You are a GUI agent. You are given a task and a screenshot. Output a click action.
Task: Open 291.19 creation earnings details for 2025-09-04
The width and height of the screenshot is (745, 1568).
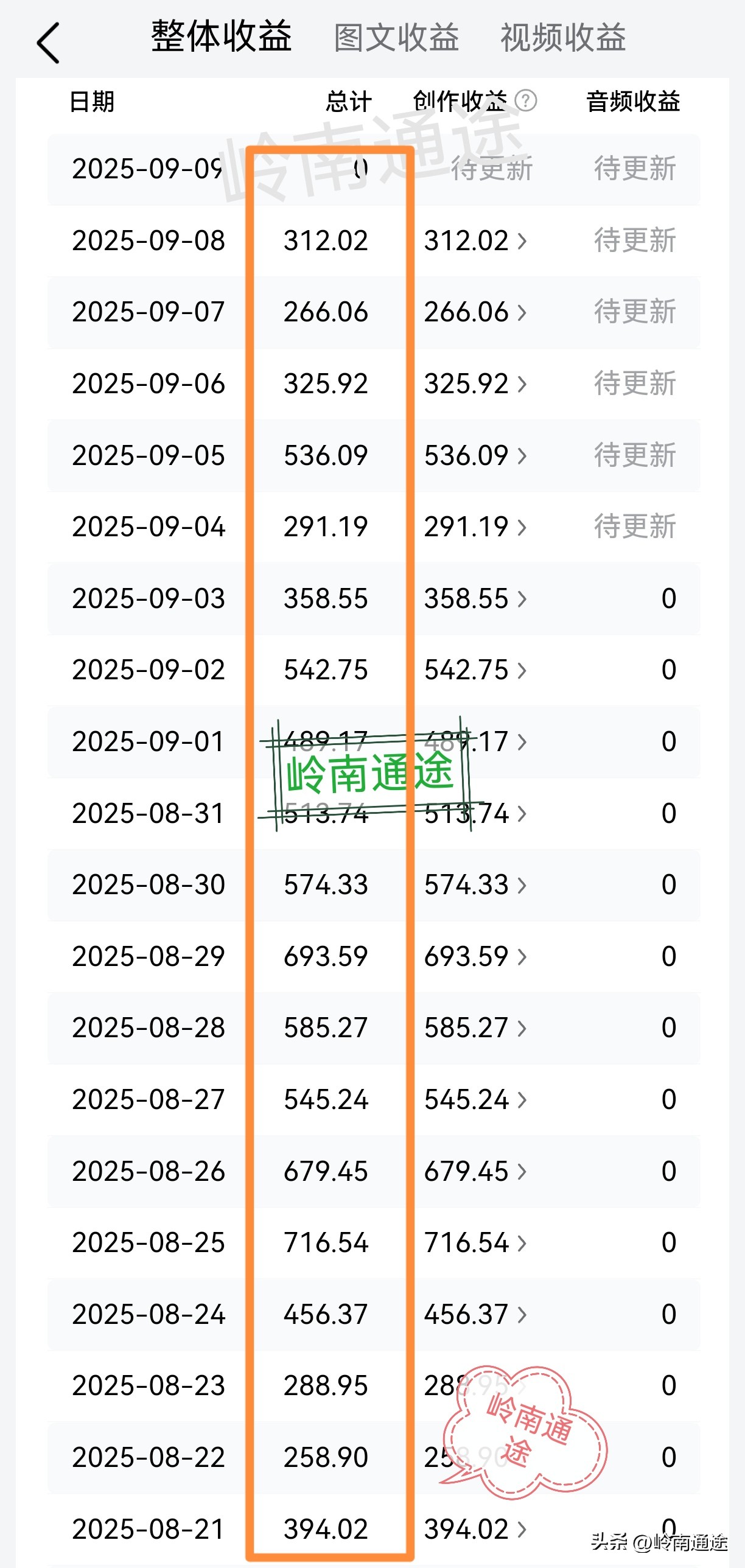tap(475, 527)
